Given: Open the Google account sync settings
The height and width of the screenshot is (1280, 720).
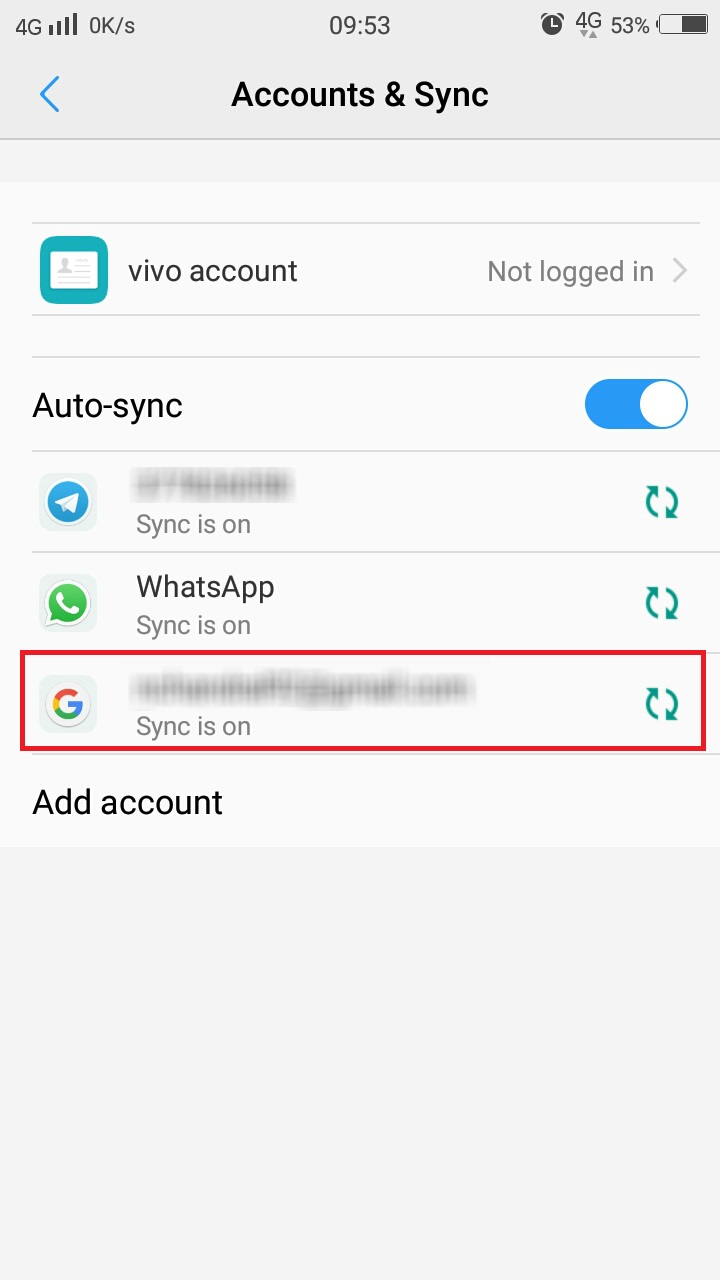Looking at the screenshot, I should (x=360, y=704).
